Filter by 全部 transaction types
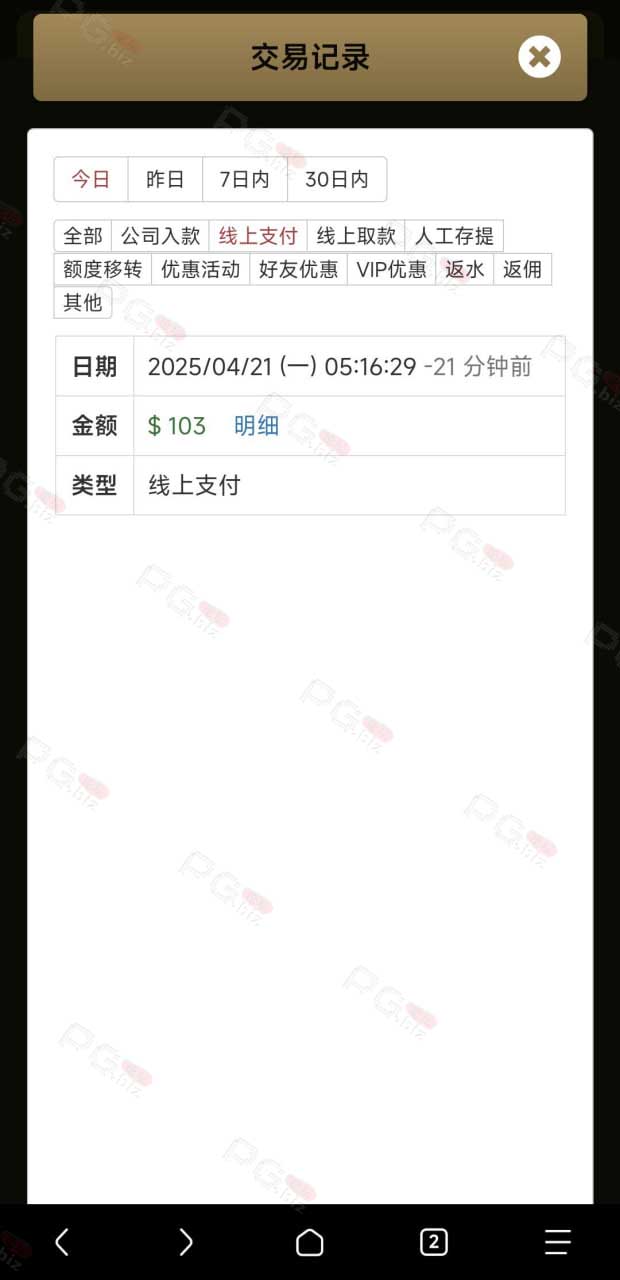Image resolution: width=620 pixels, height=1280 pixels. tap(83, 236)
